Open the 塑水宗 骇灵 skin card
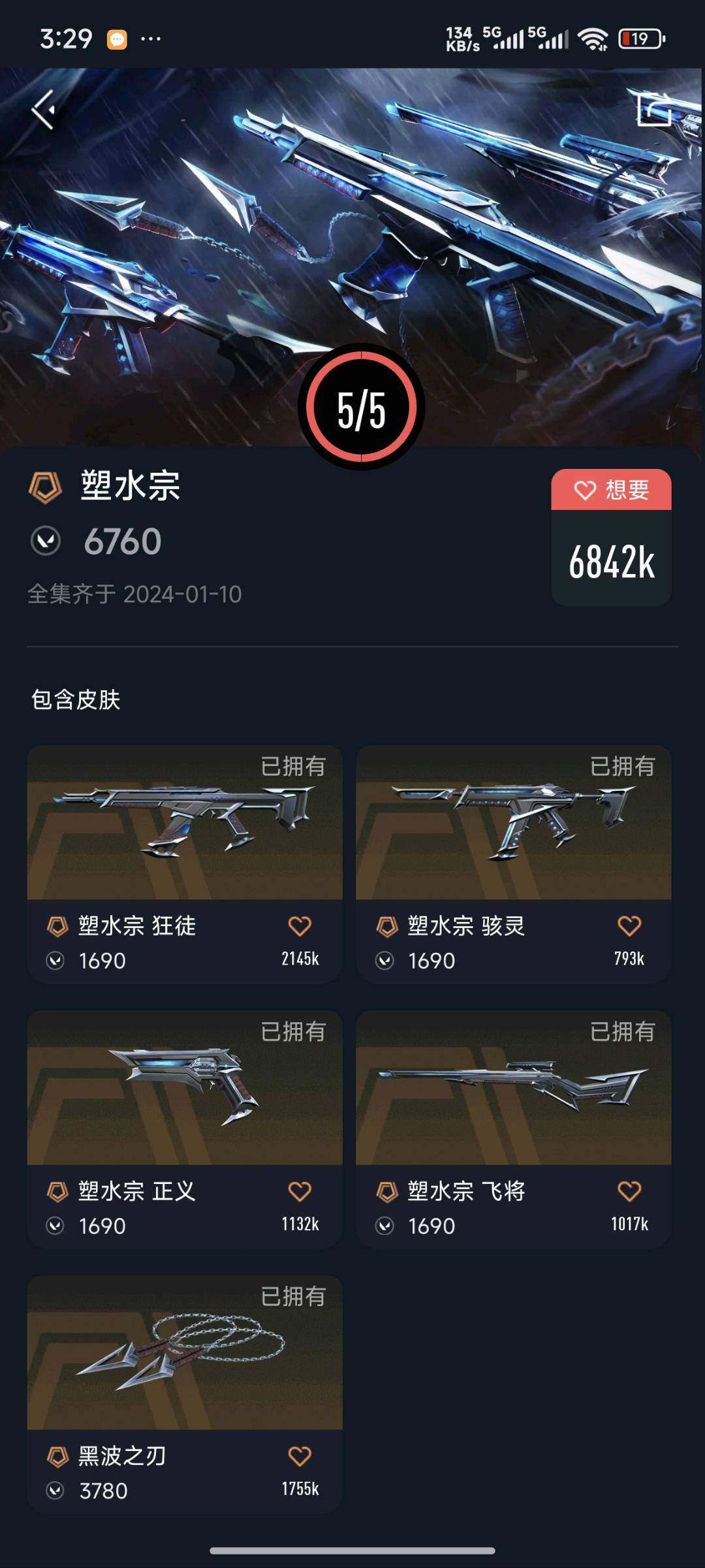 click(514, 864)
